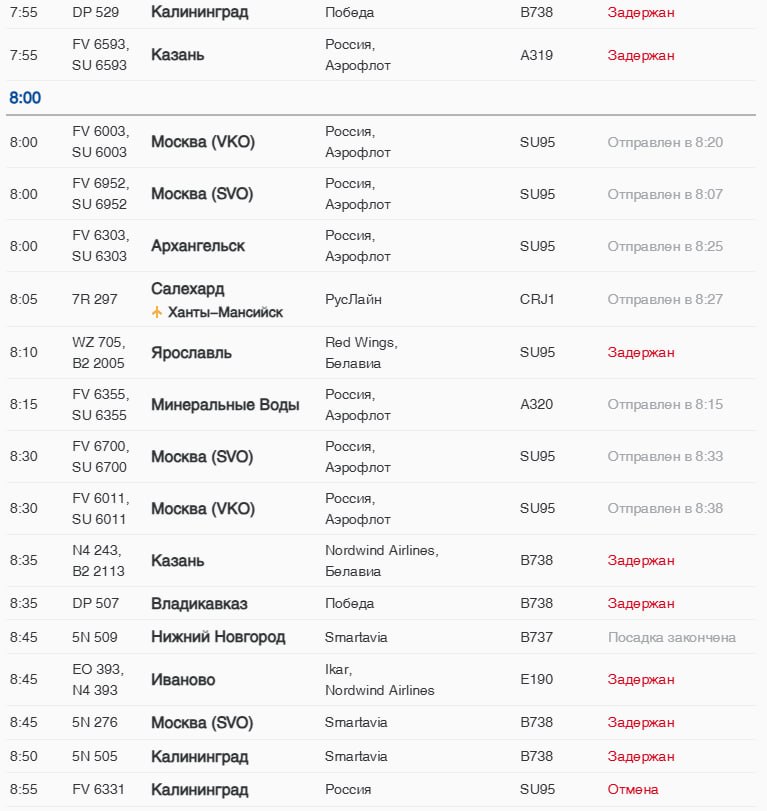Open flight FV 6593 to Казань
The image size is (767, 811).
point(178,56)
